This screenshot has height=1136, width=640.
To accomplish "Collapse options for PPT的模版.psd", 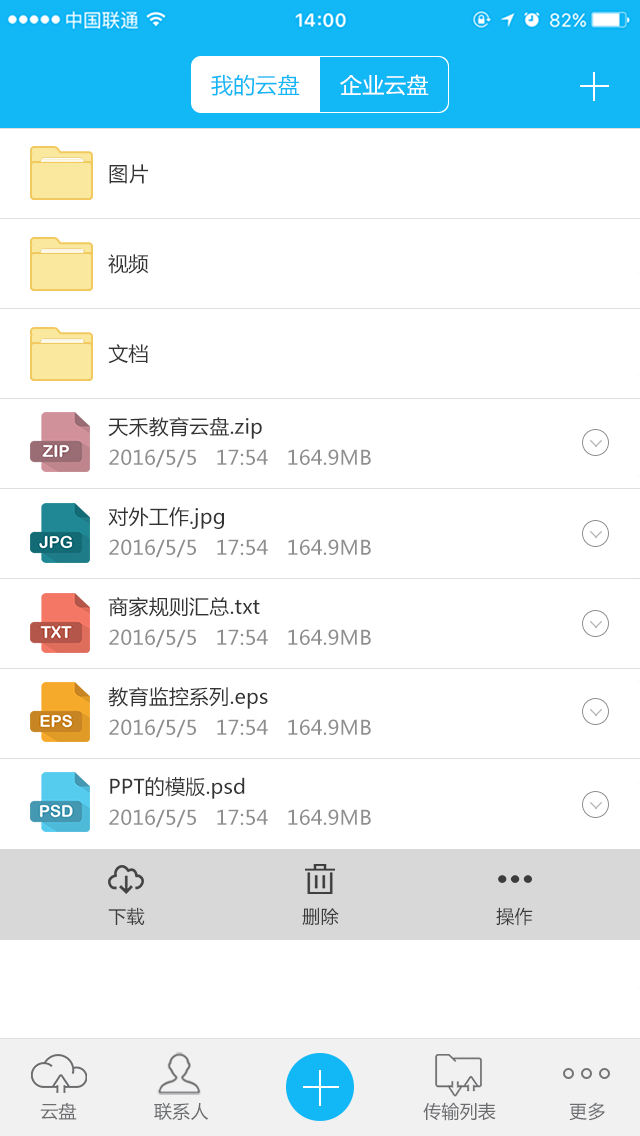I will point(595,804).
